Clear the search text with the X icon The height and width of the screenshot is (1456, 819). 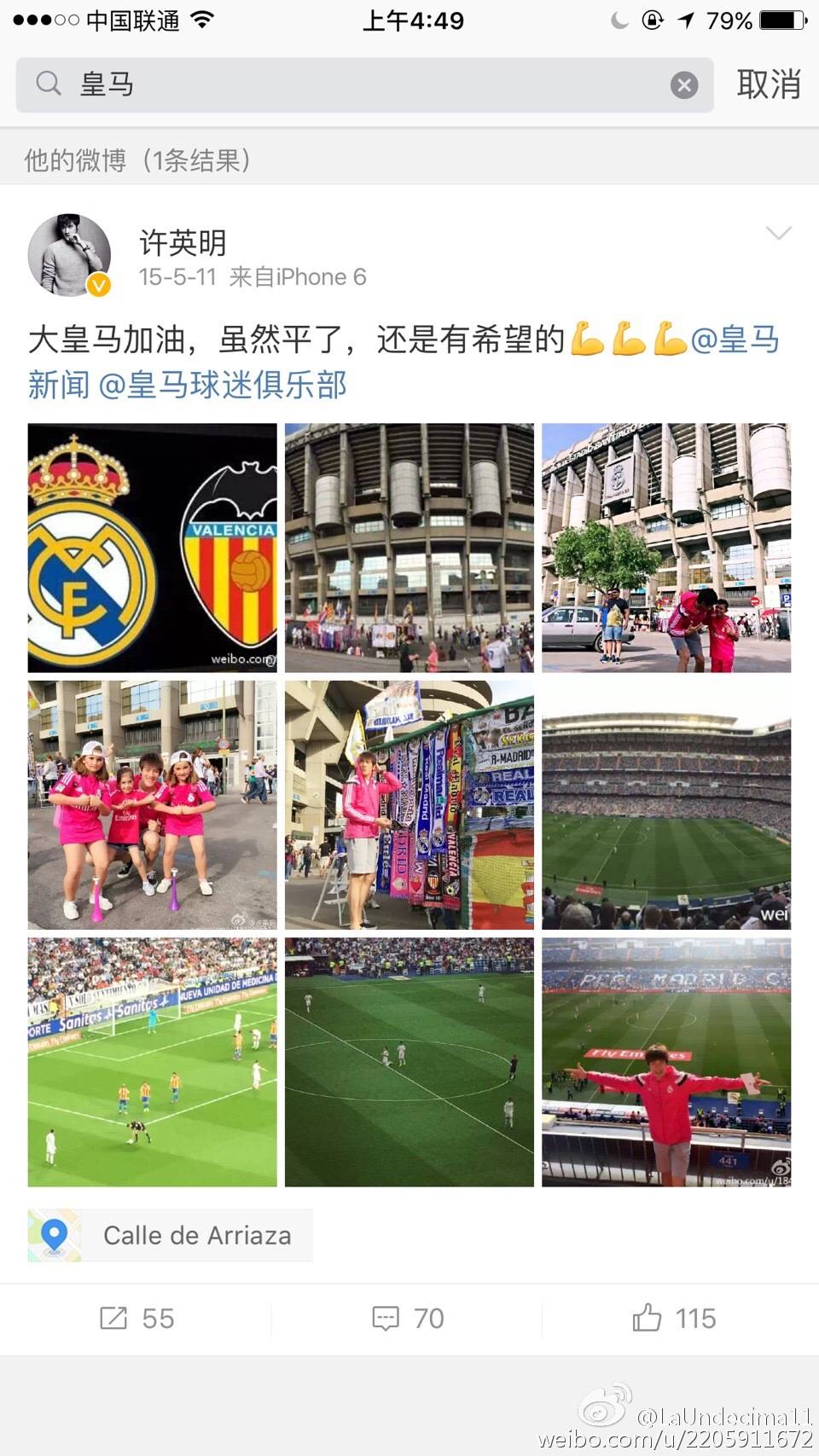pos(683,84)
